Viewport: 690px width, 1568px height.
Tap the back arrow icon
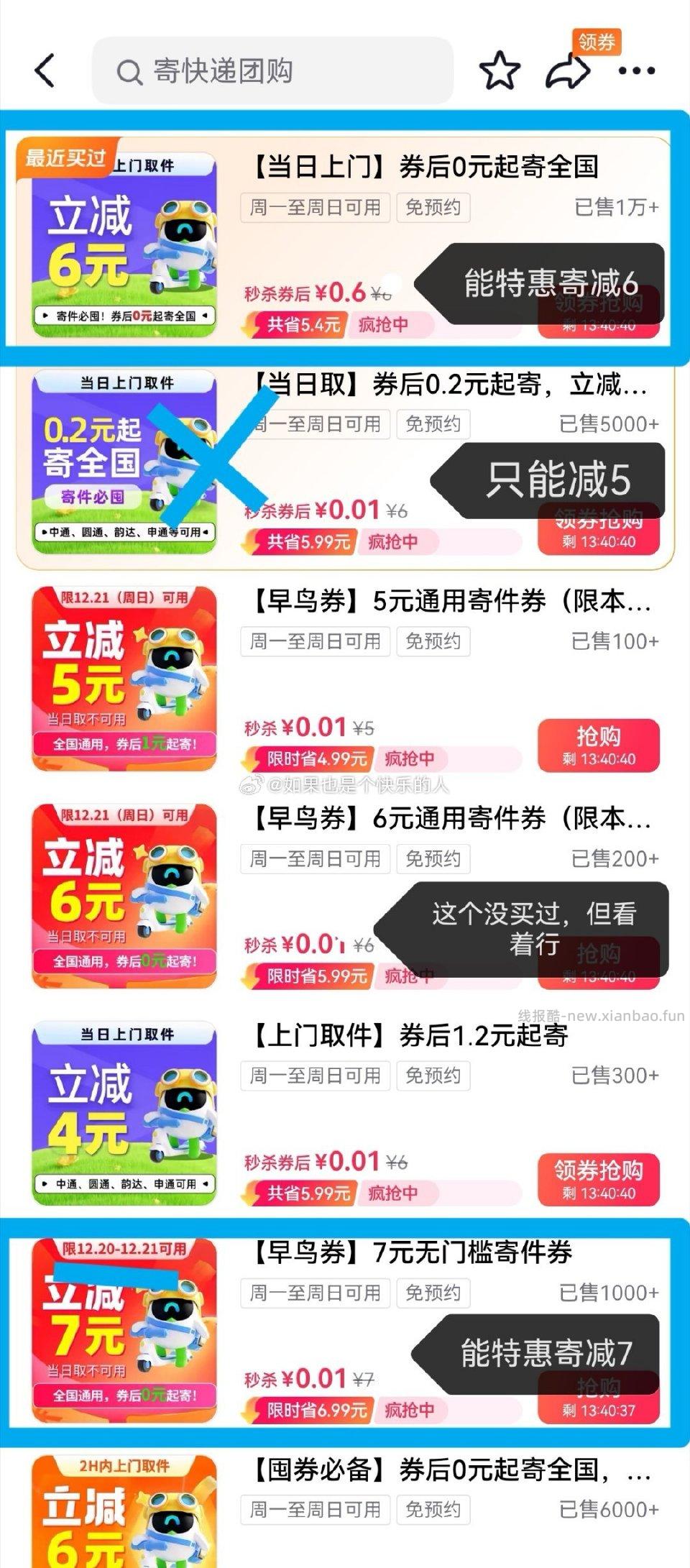point(45,70)
